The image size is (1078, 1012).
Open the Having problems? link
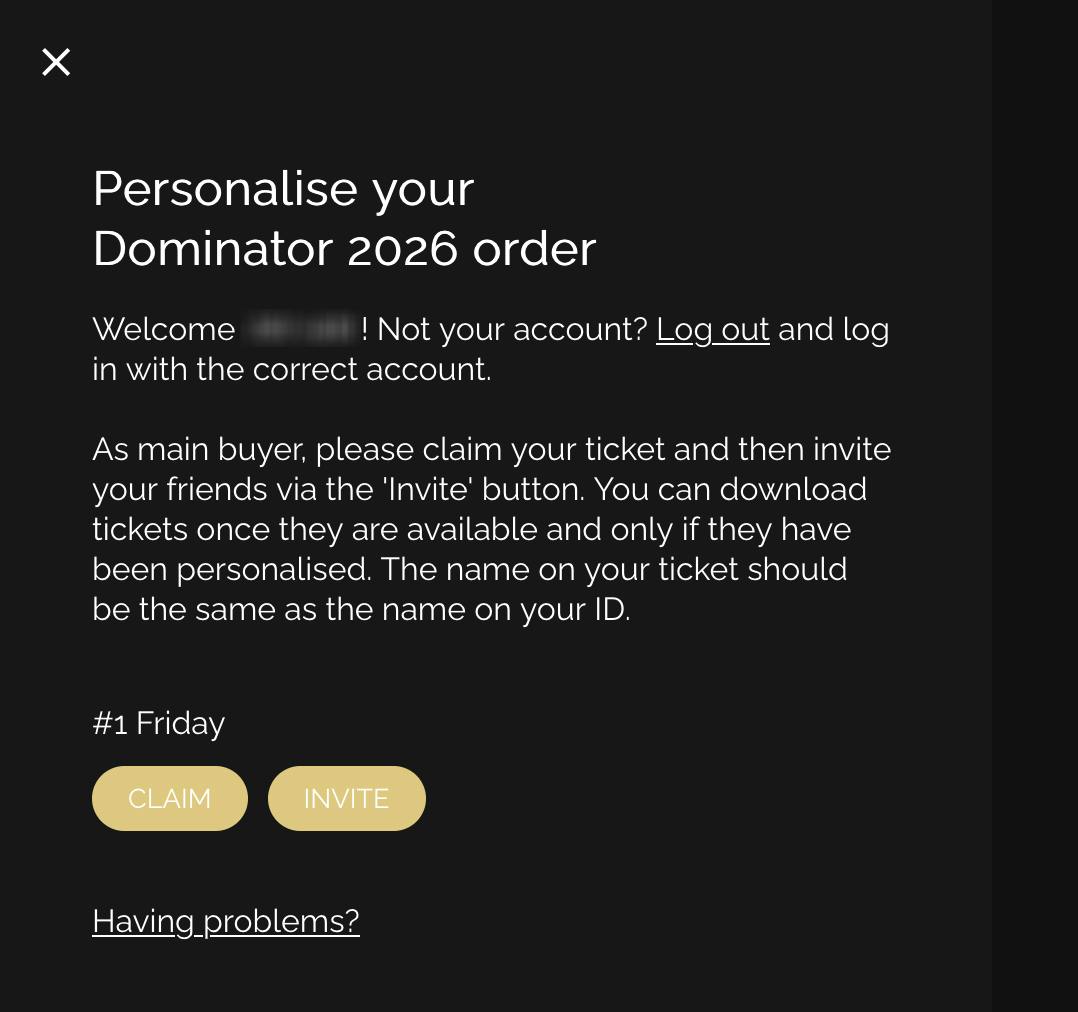pos(225,920)
